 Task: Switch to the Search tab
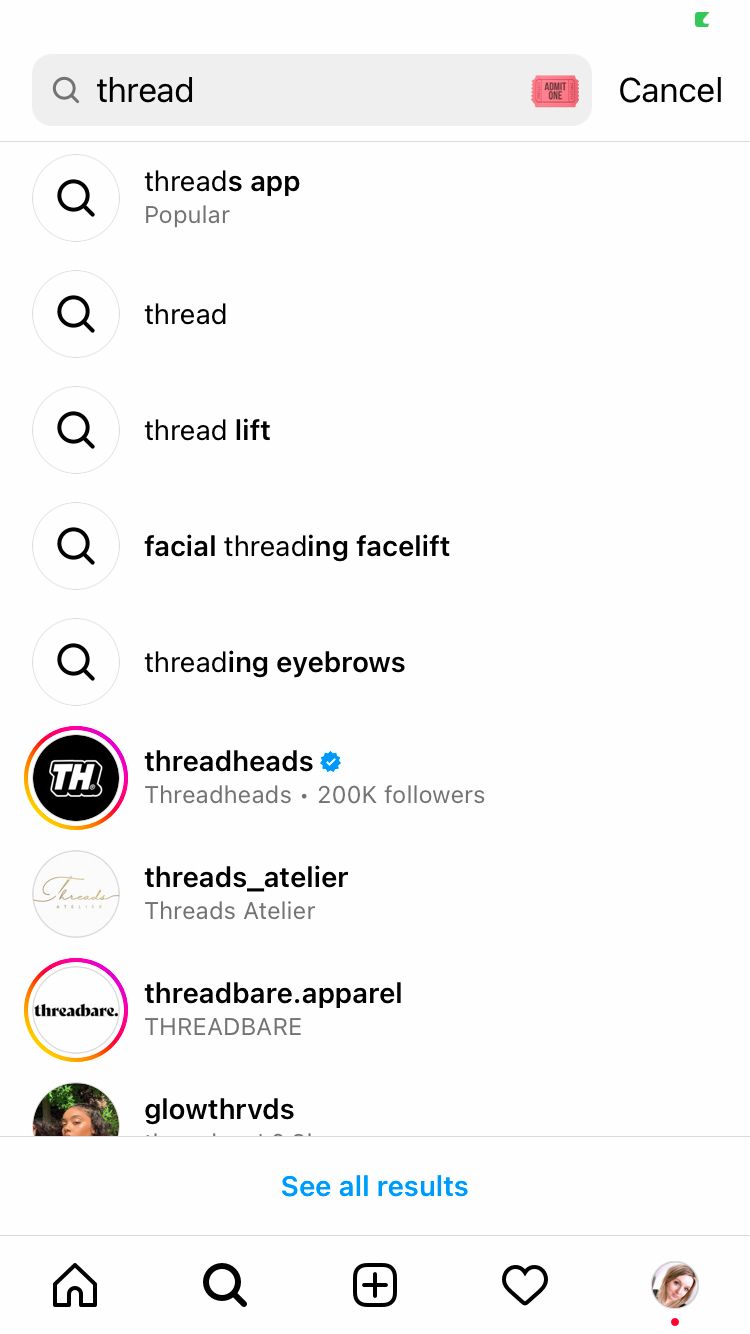(x=225, y=1285)
